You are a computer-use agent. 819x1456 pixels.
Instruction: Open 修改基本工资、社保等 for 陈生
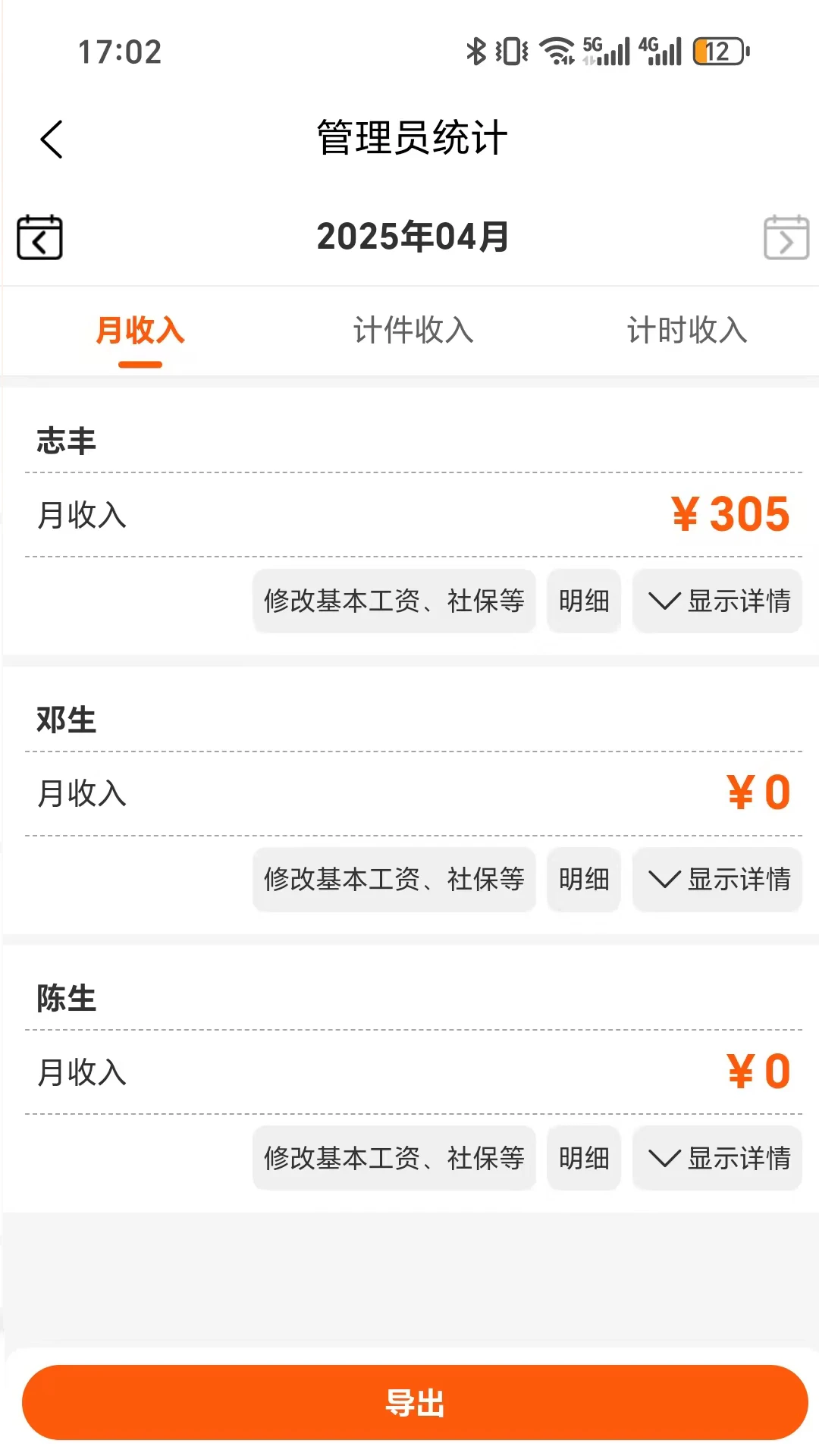coord(394,1158)
